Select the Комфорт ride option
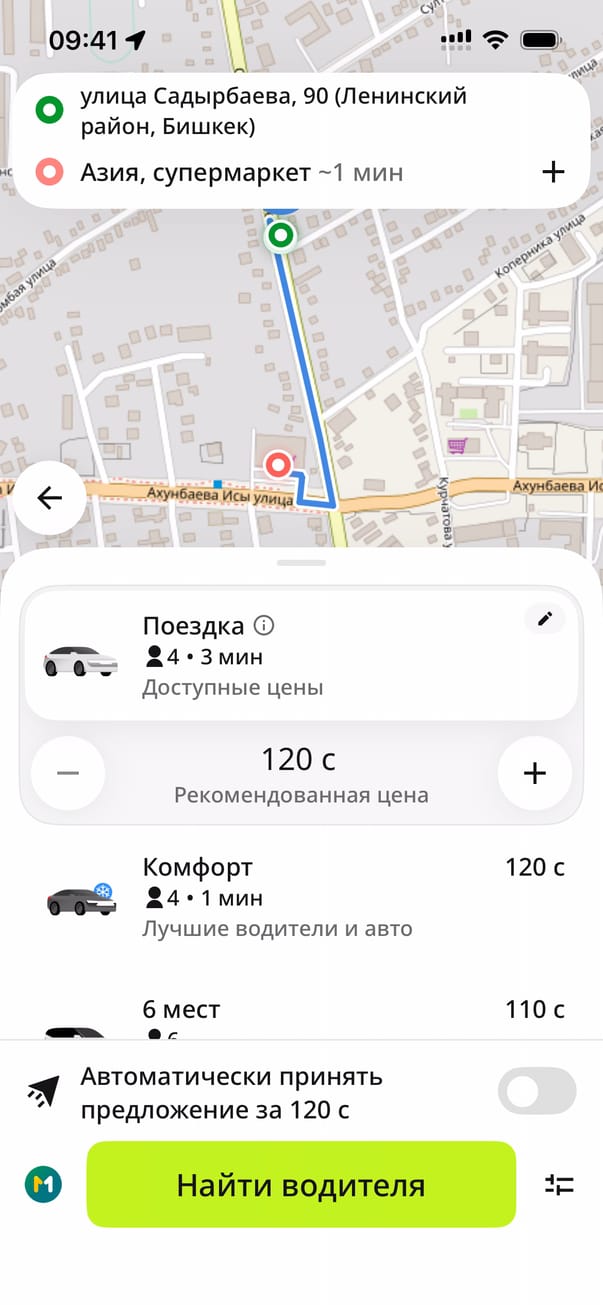The height and width of the screenshot is (1305, 603). [300, 897]
